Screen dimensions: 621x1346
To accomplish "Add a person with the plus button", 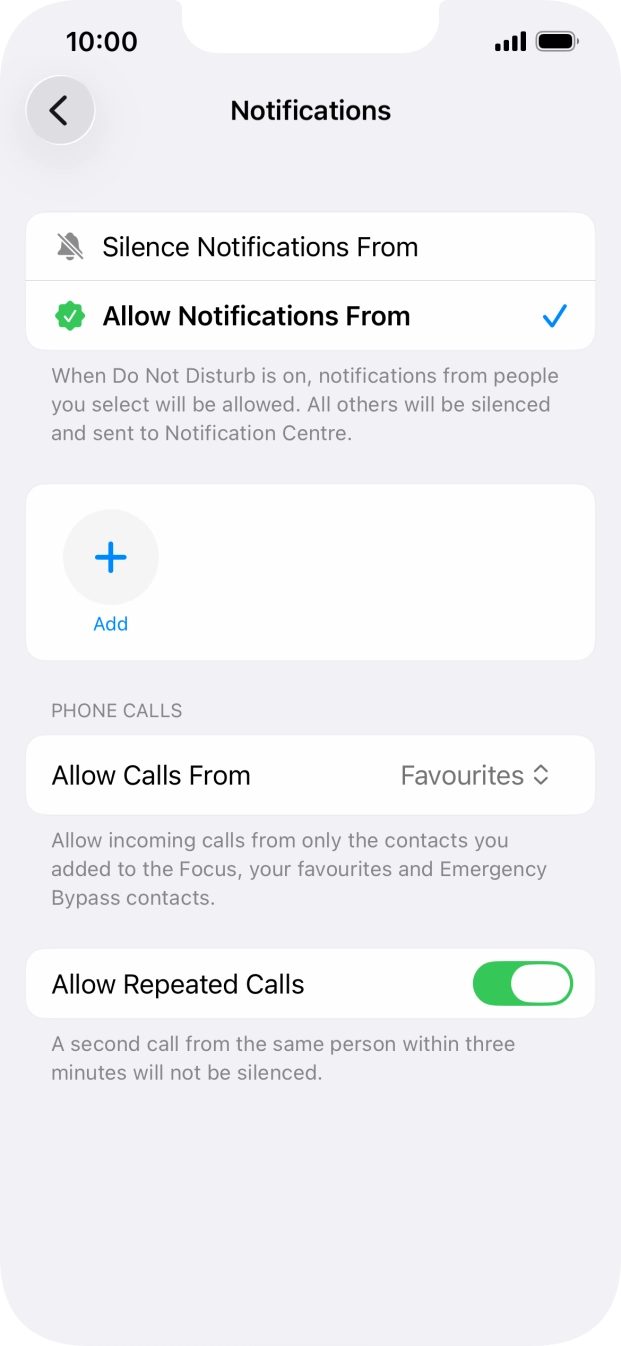I will [x=110, y=558].
